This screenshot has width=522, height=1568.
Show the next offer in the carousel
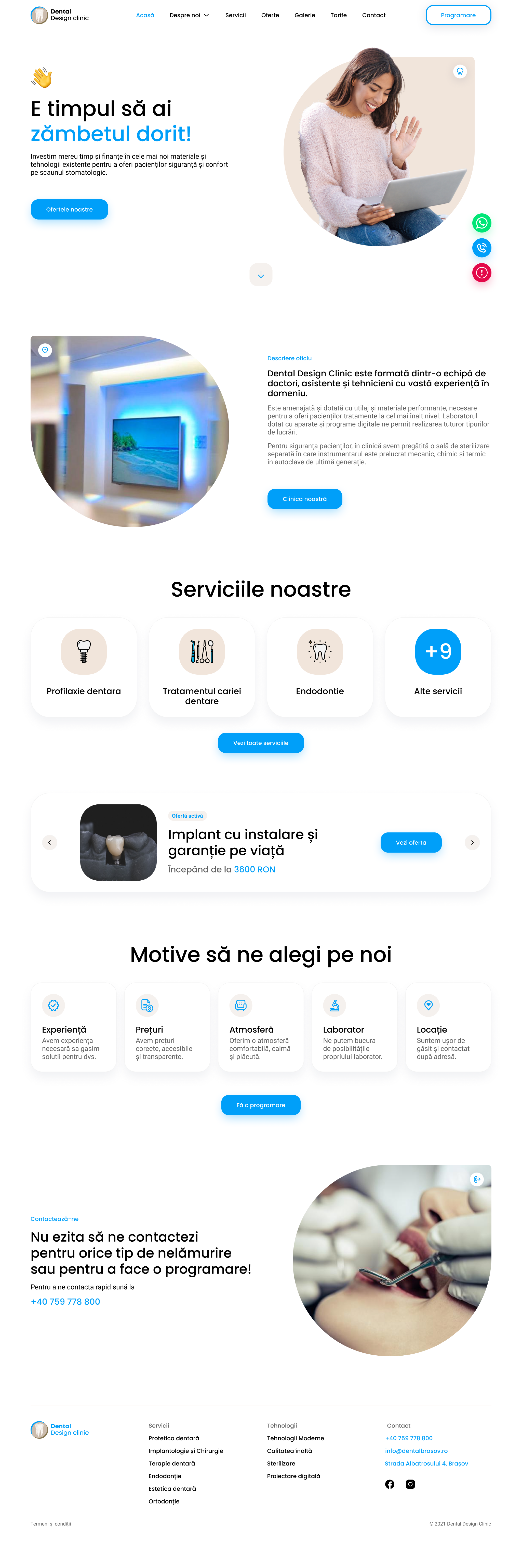(x=472, y=842)
